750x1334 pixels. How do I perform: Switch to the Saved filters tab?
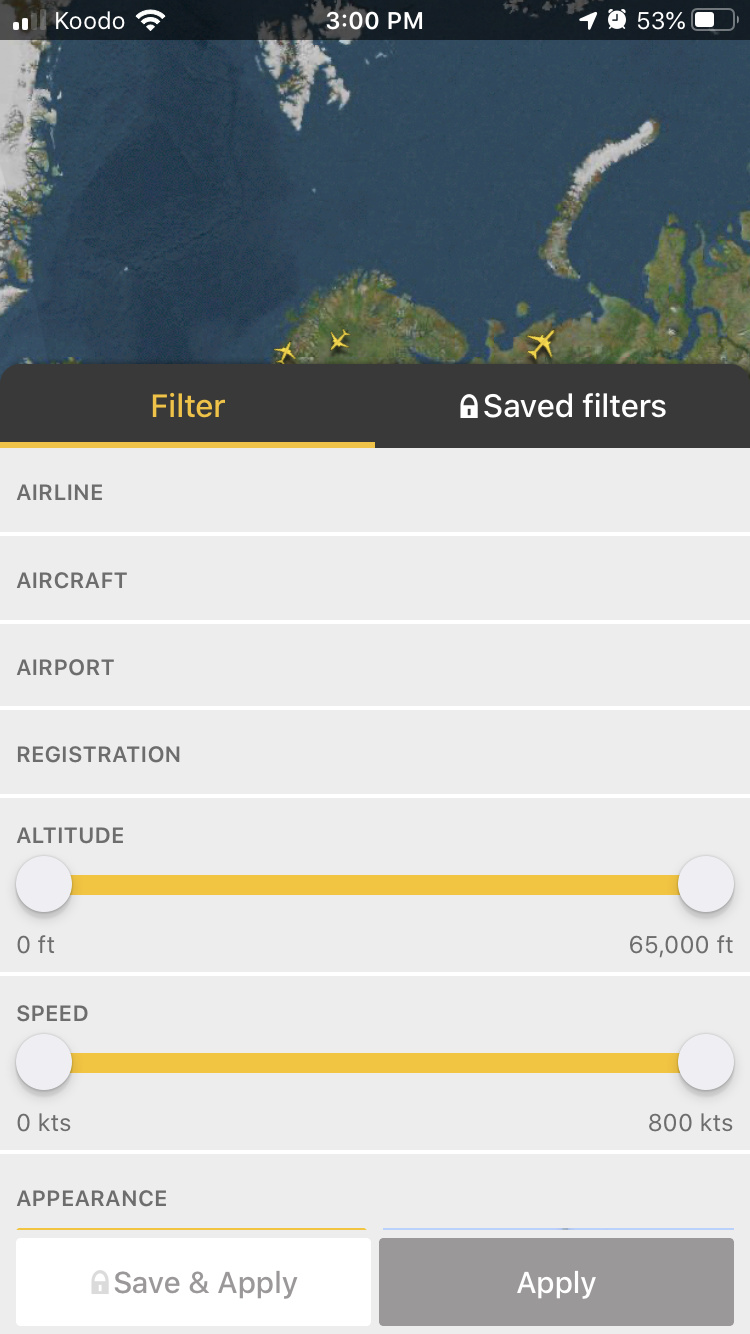point(562,406)
